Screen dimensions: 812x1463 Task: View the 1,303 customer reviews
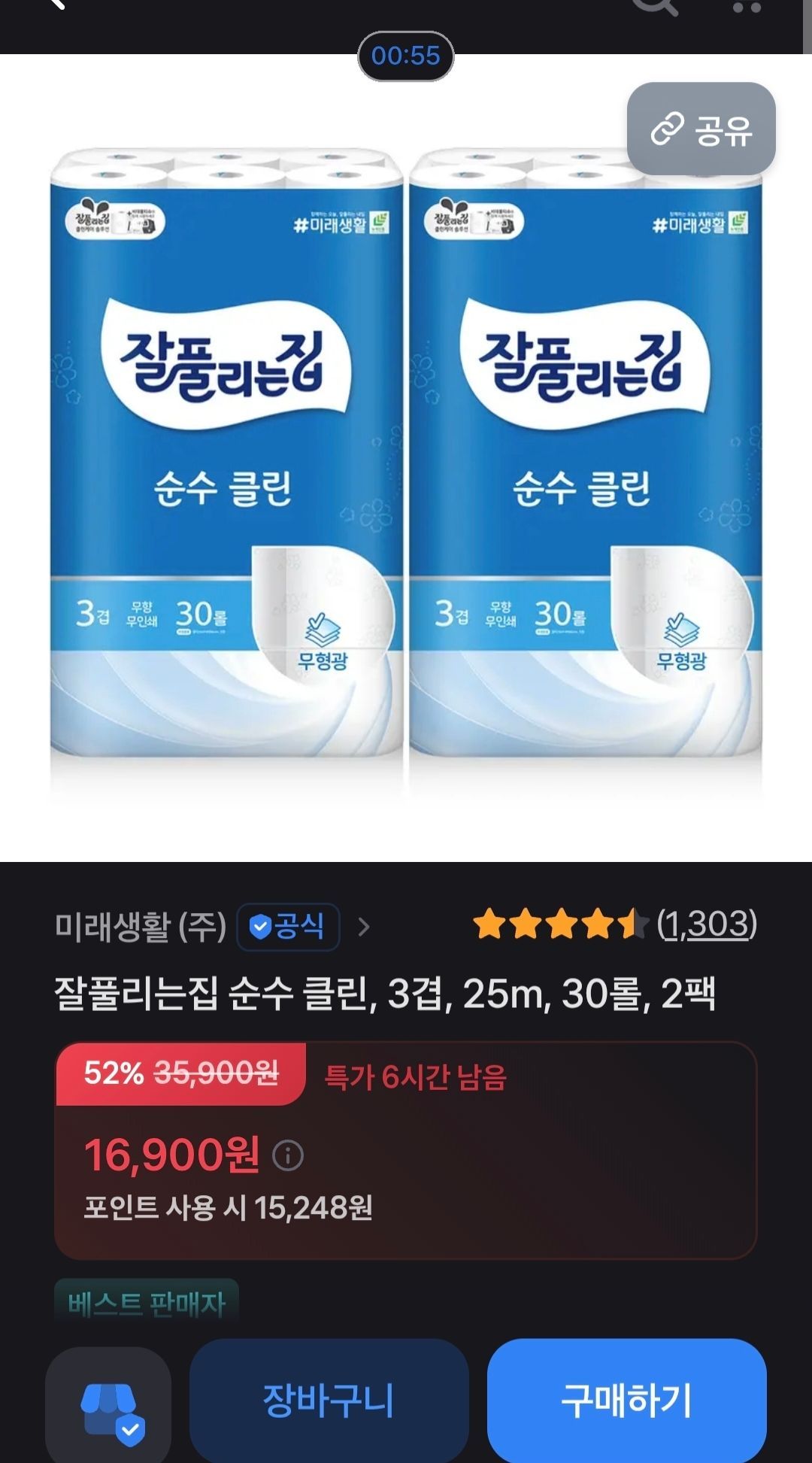[x=707, y=924]
